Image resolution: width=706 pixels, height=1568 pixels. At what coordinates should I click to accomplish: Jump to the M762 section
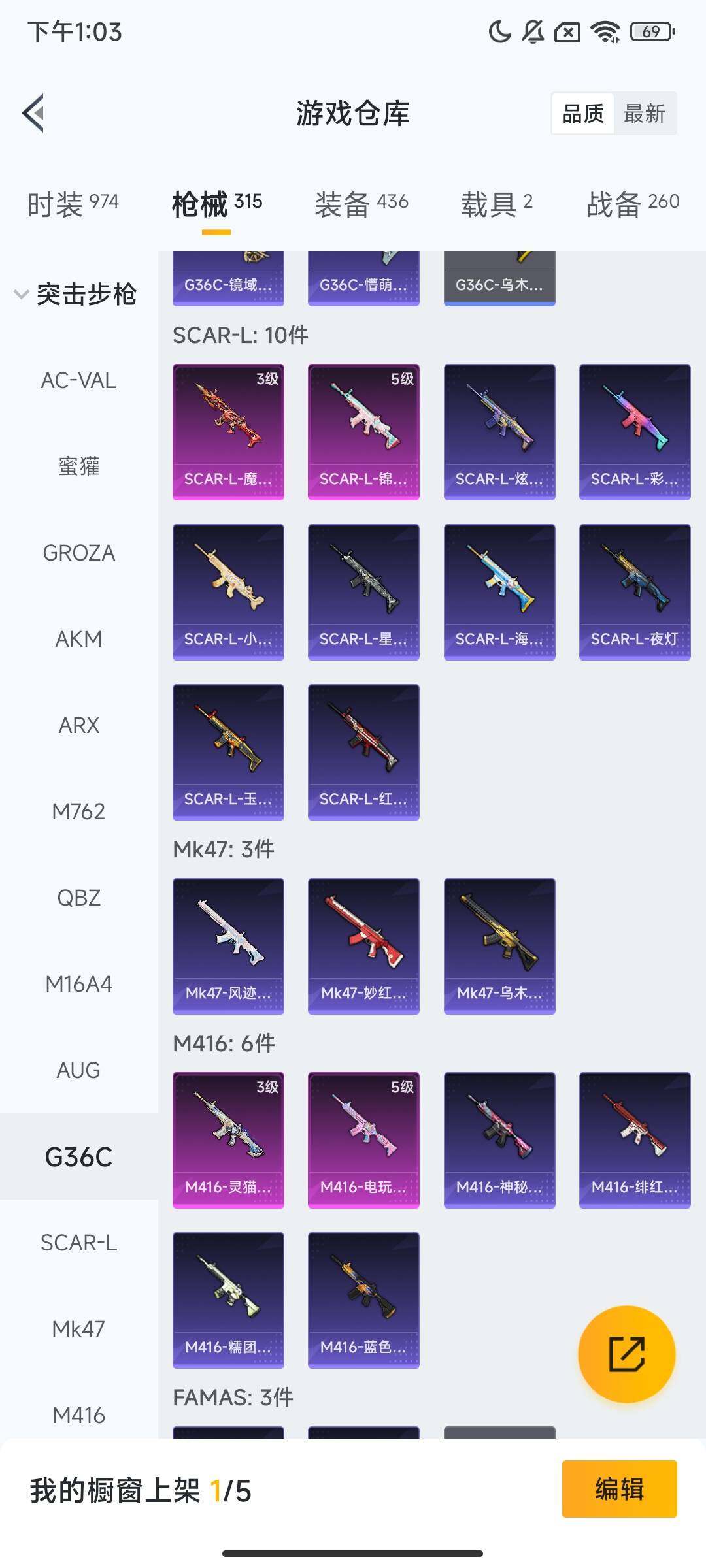pos(78,811)
